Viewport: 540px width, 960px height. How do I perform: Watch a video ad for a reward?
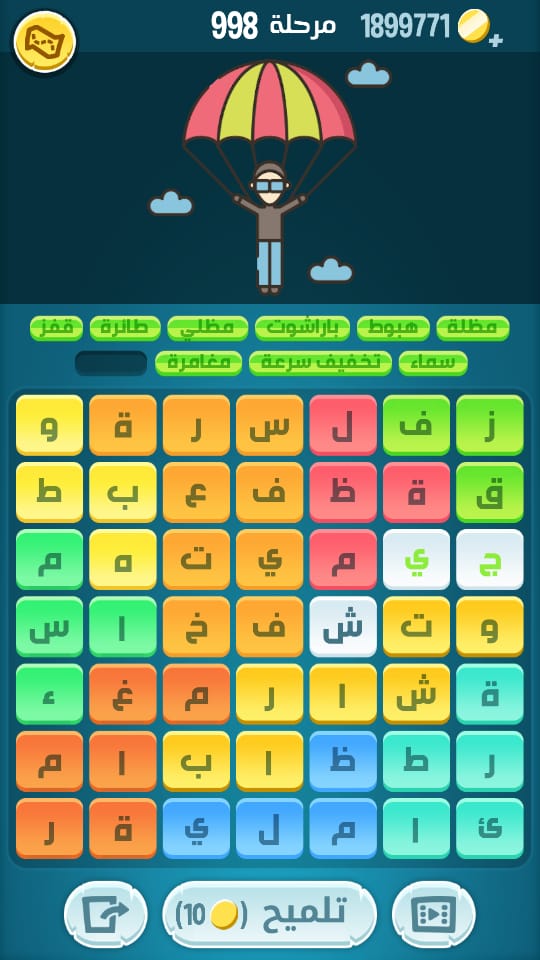click(433, 915)
